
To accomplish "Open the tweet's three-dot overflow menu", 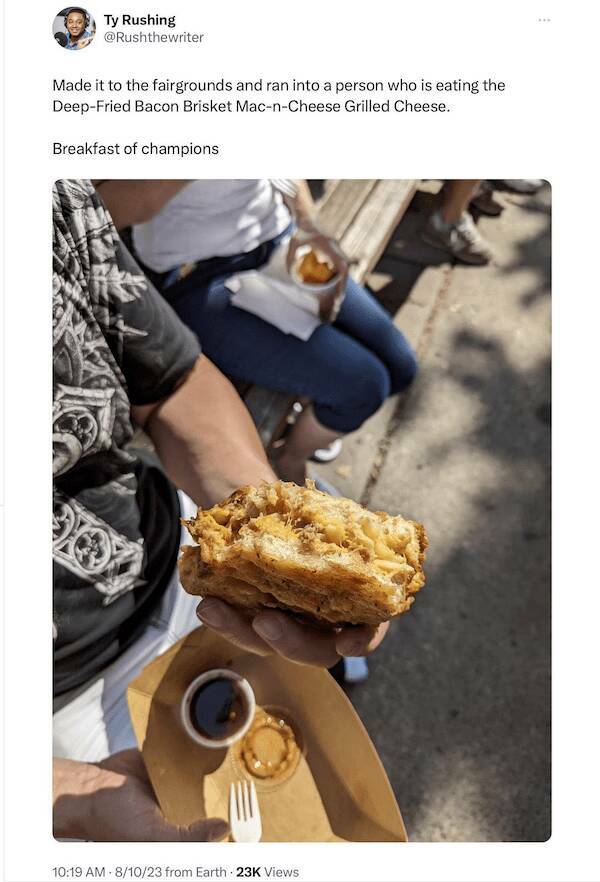I will point(543,20).
